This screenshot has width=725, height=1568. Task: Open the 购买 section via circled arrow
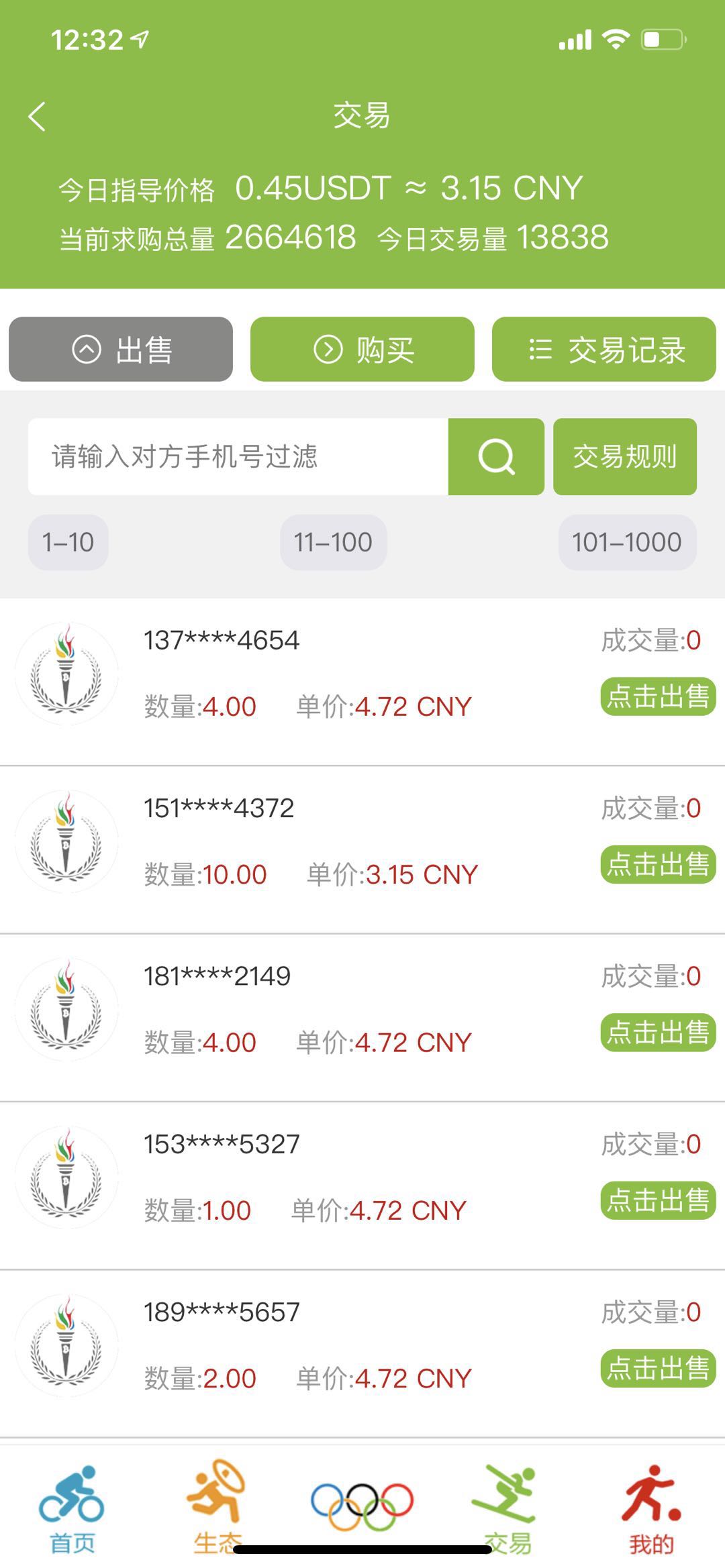tap(327, 349)
